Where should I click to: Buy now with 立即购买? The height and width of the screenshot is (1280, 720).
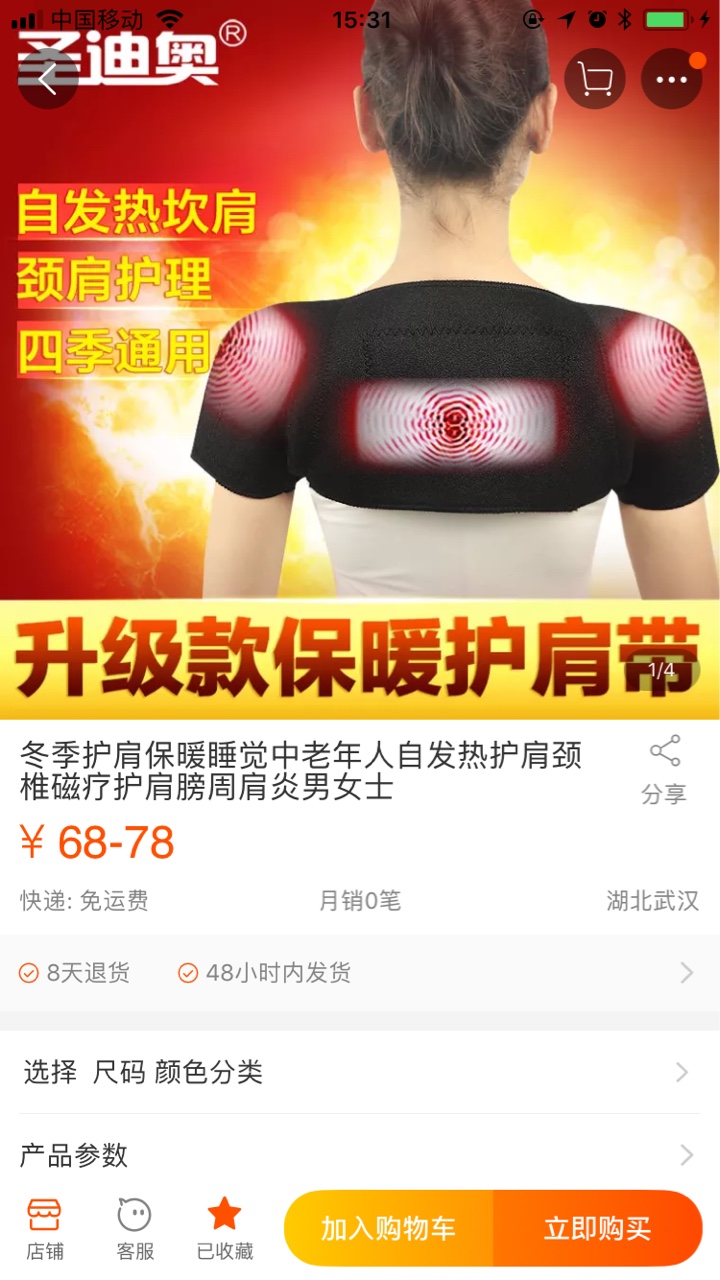[598, 1228]
